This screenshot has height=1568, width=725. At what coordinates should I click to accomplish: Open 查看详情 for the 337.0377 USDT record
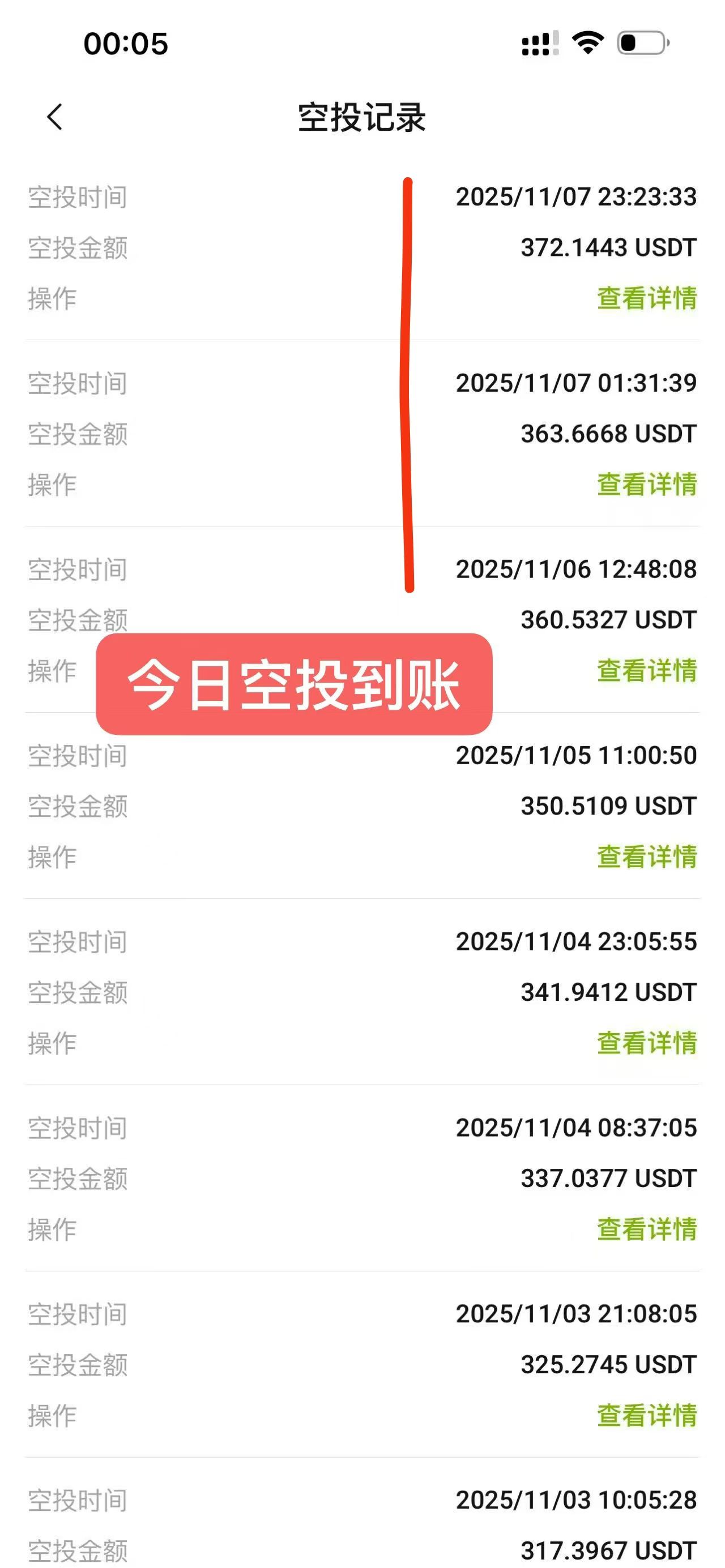click(x=646, y=1229)
